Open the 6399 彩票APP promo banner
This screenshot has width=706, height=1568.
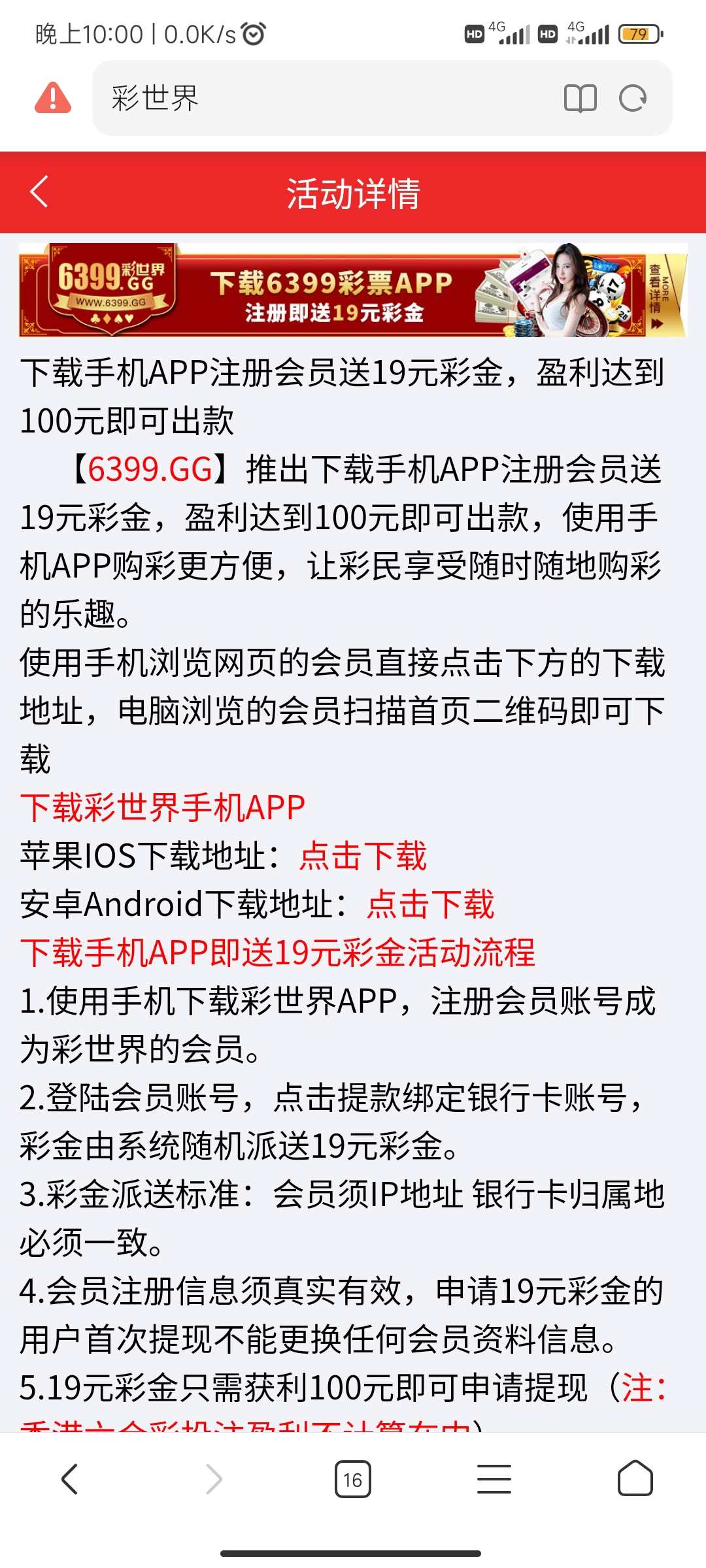pyautogui.click(x=353, y=290)
